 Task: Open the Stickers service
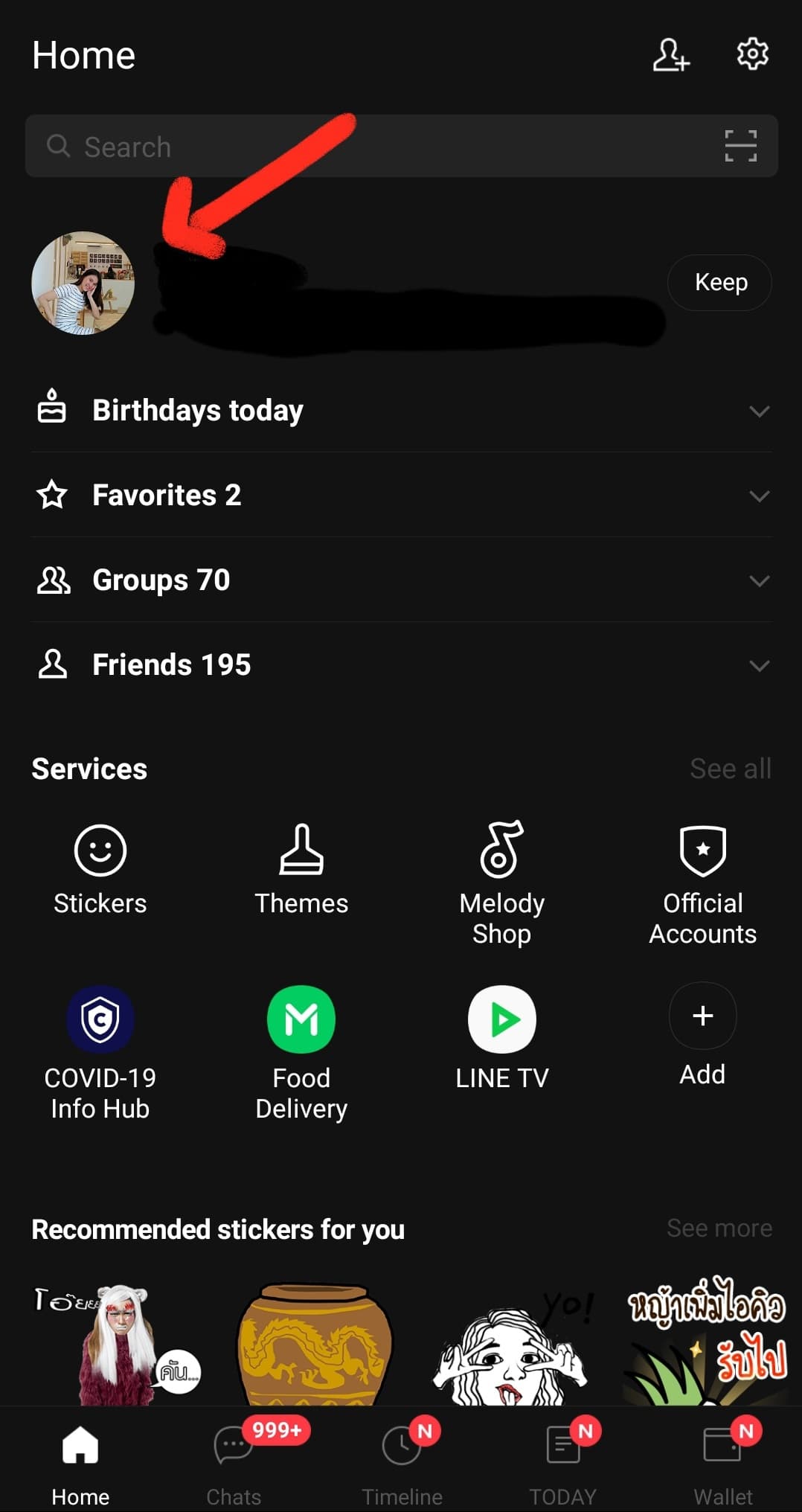point(100,869)
